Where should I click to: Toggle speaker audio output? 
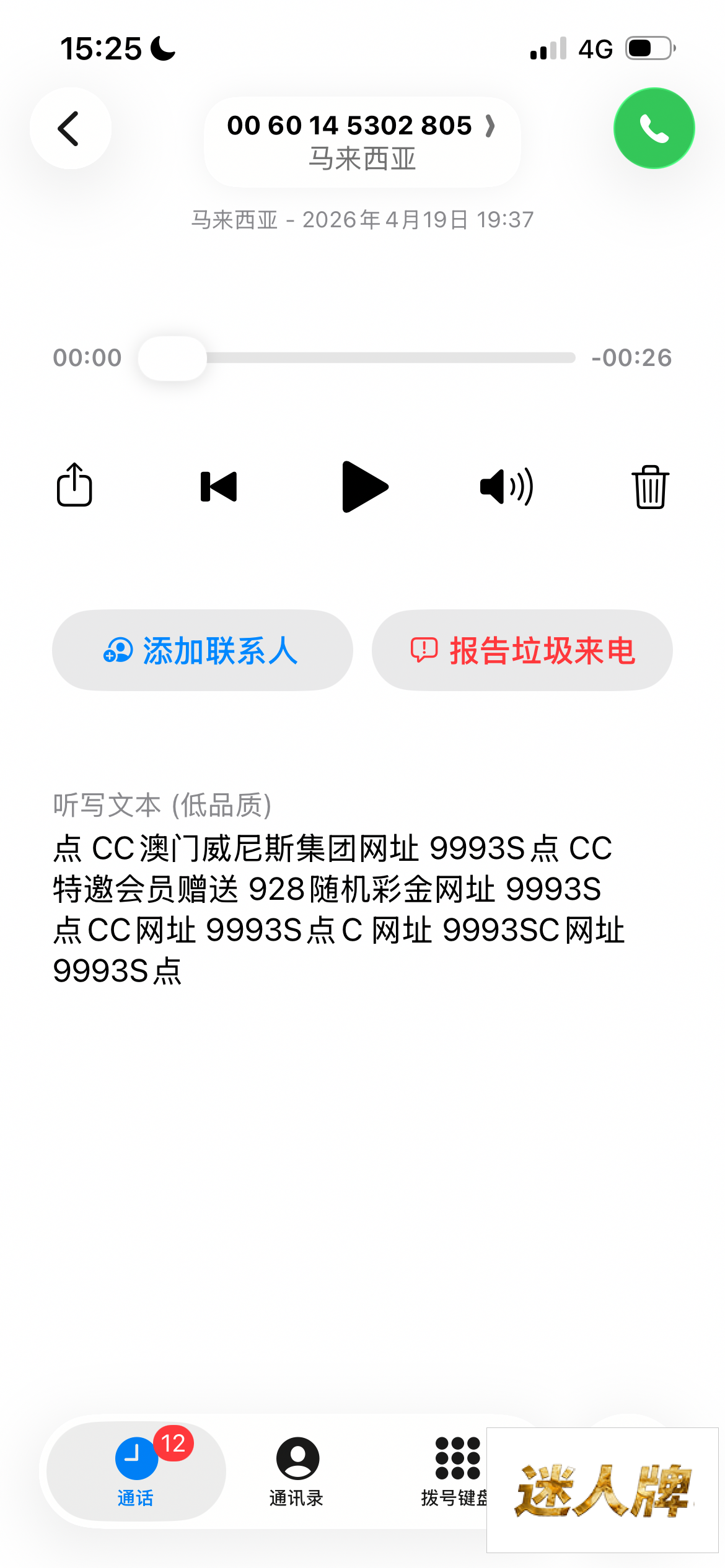[506, 487]
